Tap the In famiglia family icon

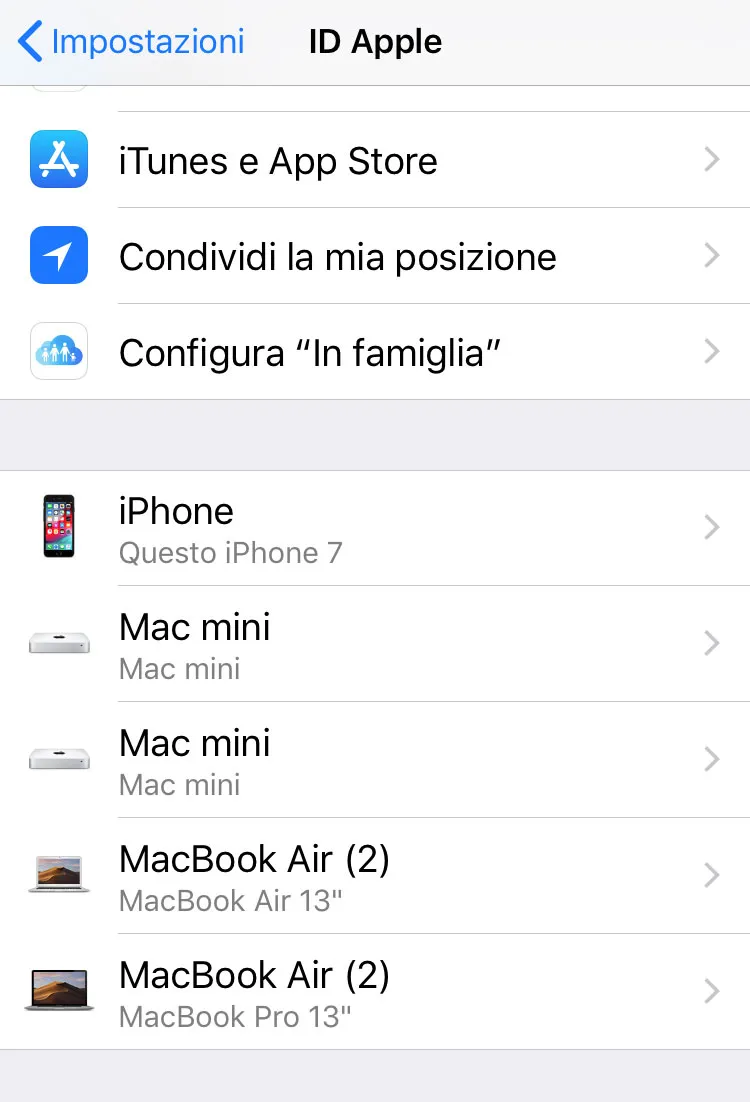(x=59, y=351)
